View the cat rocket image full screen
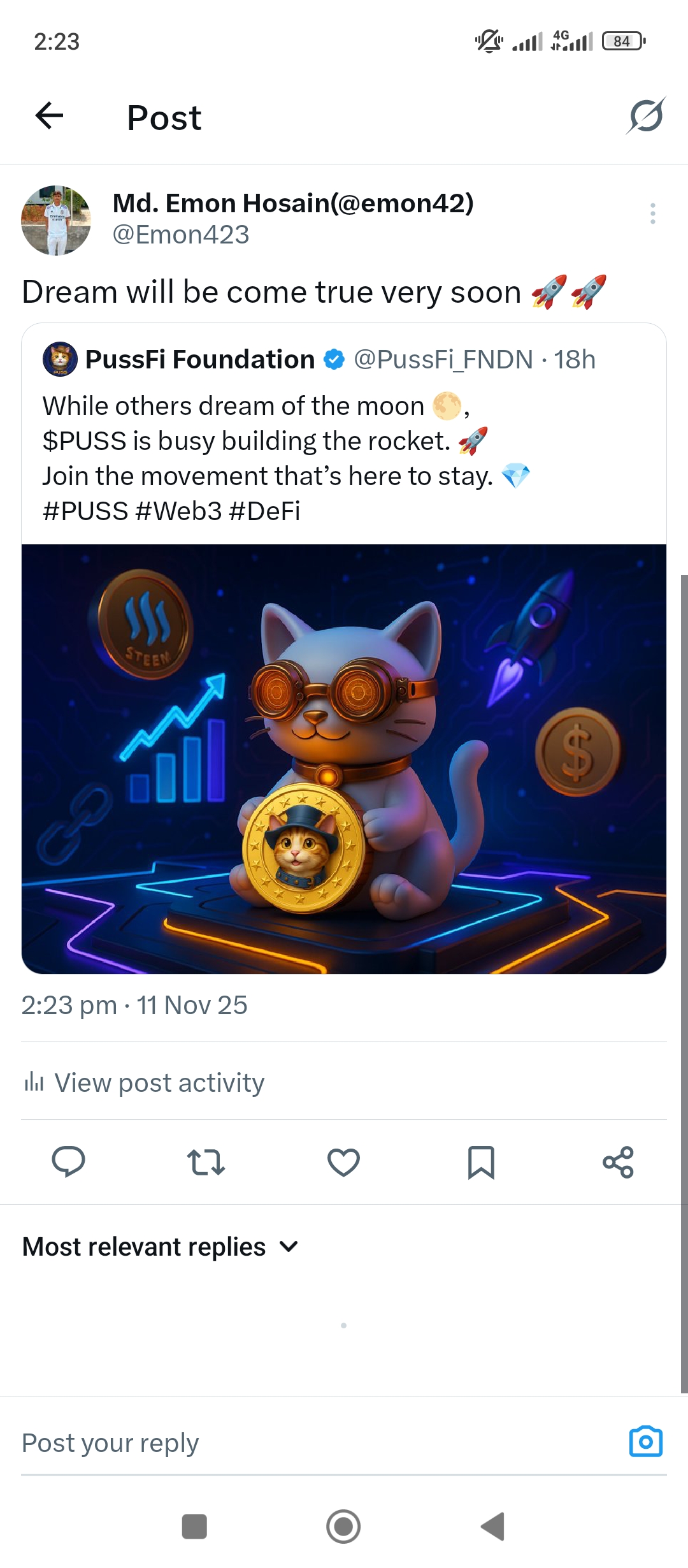The width and height of the screenshot is (688, 1568). [x=344, y=759]
